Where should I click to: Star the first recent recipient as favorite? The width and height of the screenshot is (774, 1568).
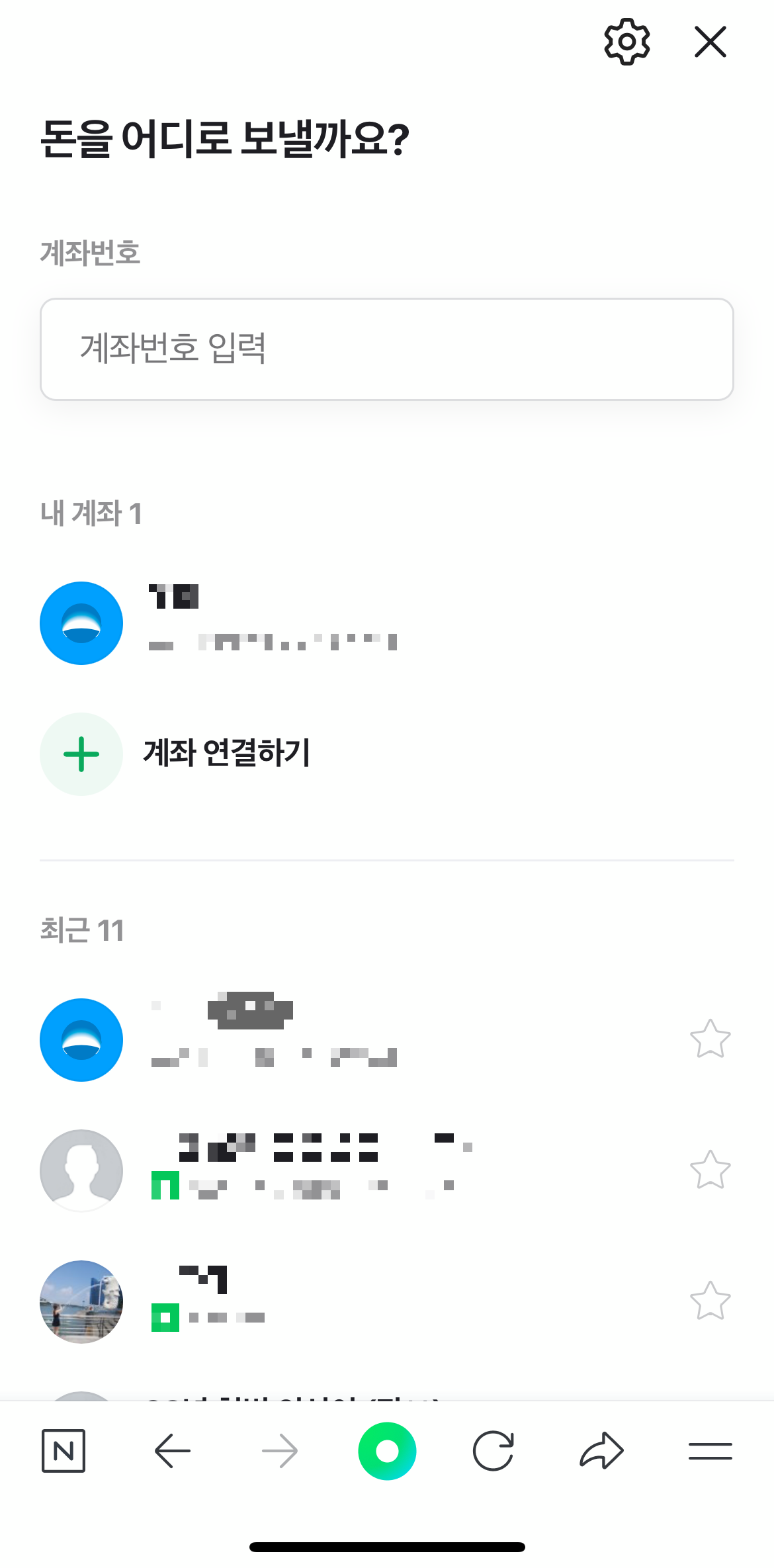(710, 1040)
